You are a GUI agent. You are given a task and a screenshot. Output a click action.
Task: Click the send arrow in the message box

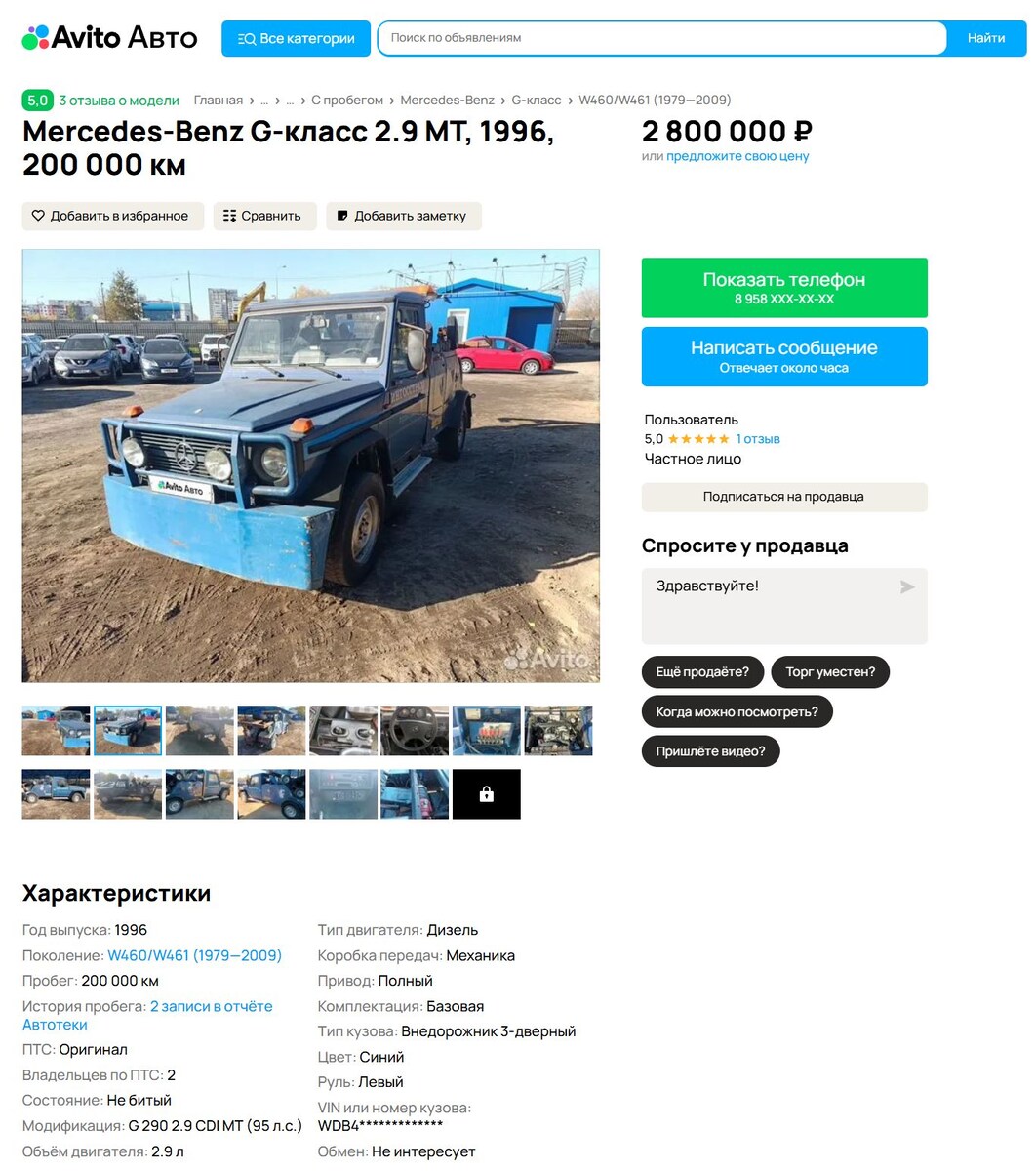click(x=906, y=586)
